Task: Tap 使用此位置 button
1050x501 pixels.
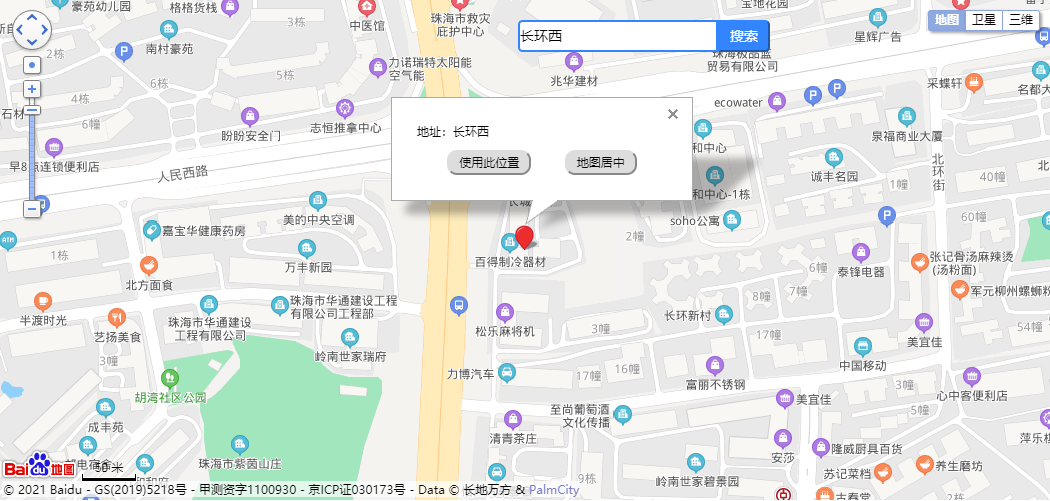Action: 489,162
